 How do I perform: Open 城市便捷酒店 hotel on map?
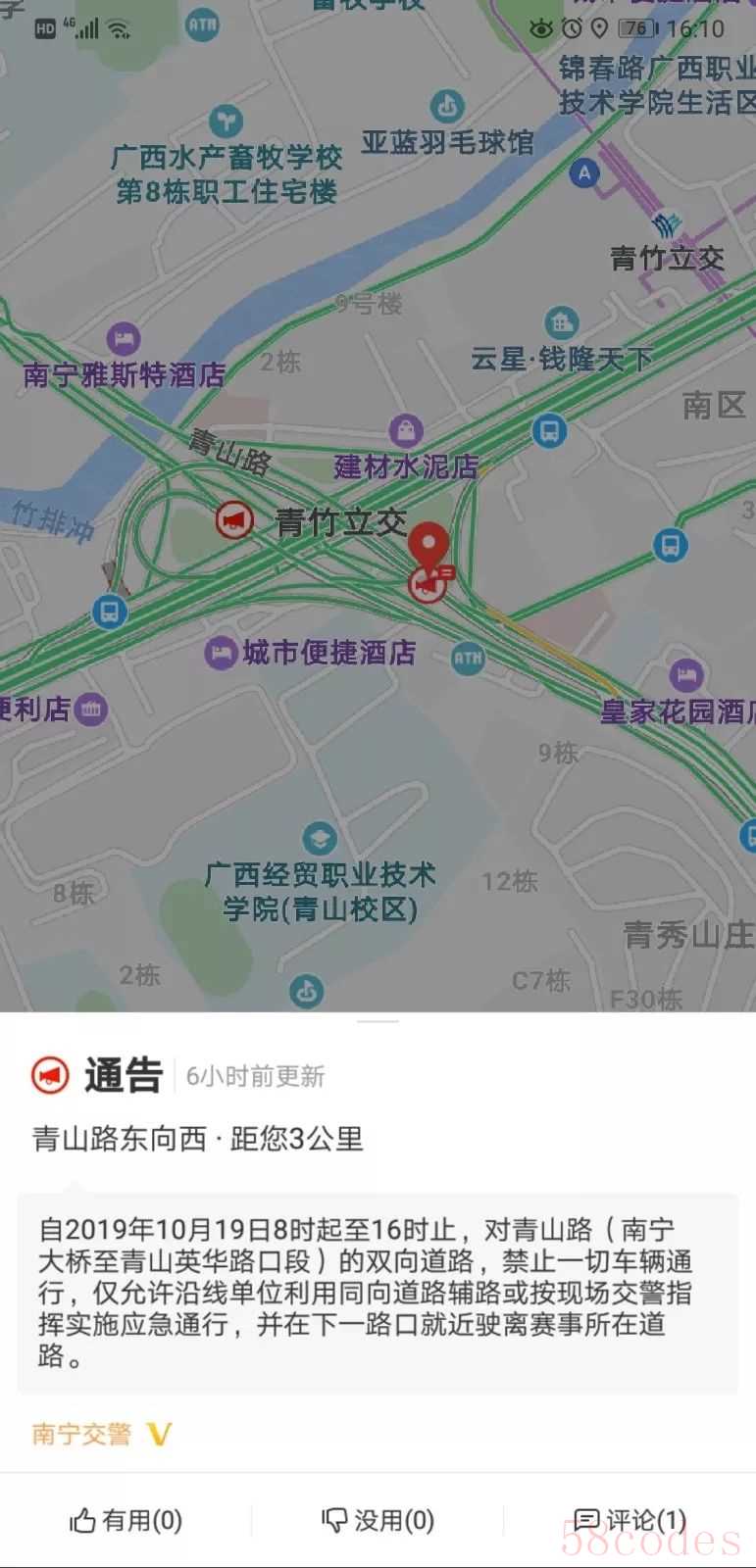tap(222, 653)
